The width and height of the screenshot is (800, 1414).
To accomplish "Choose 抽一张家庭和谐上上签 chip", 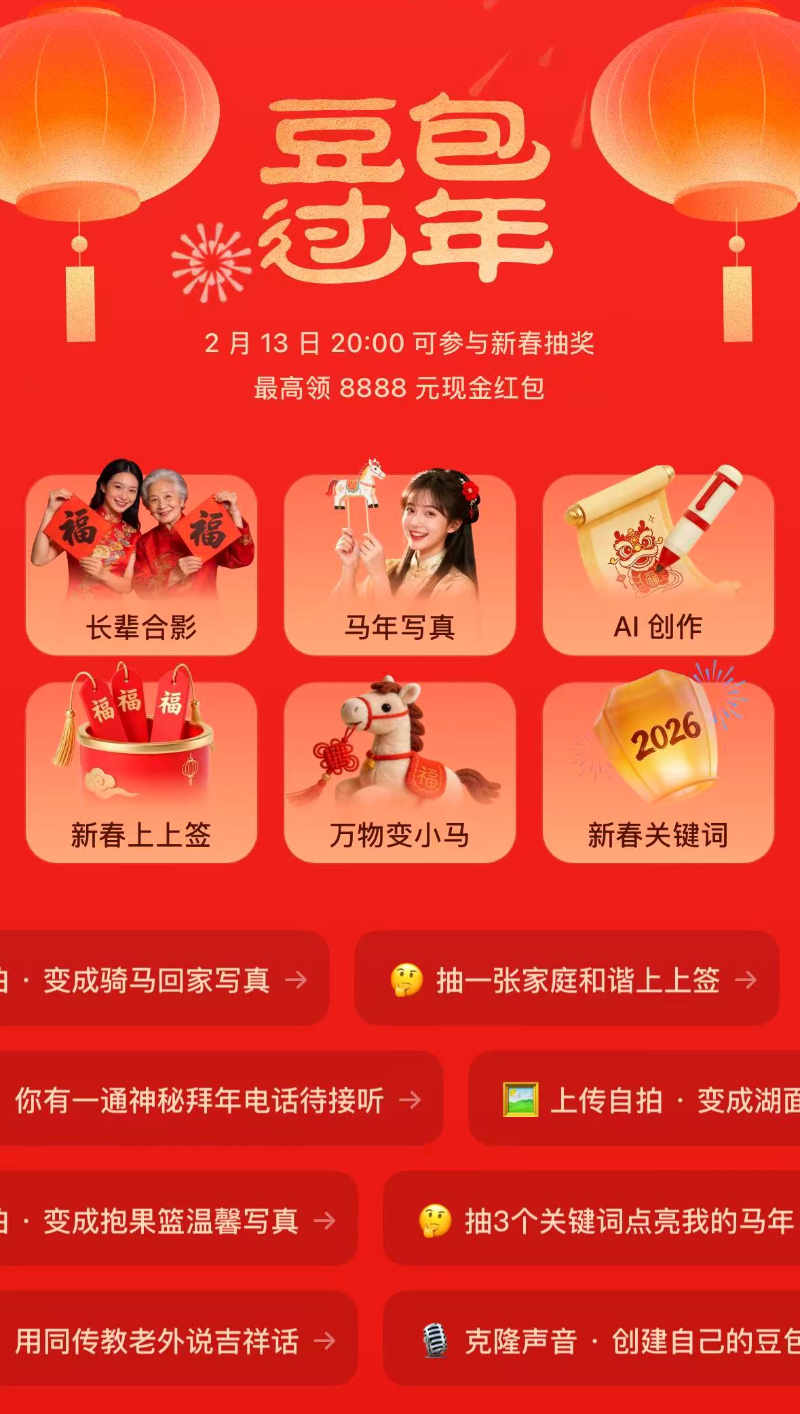I will coord(567,979).
